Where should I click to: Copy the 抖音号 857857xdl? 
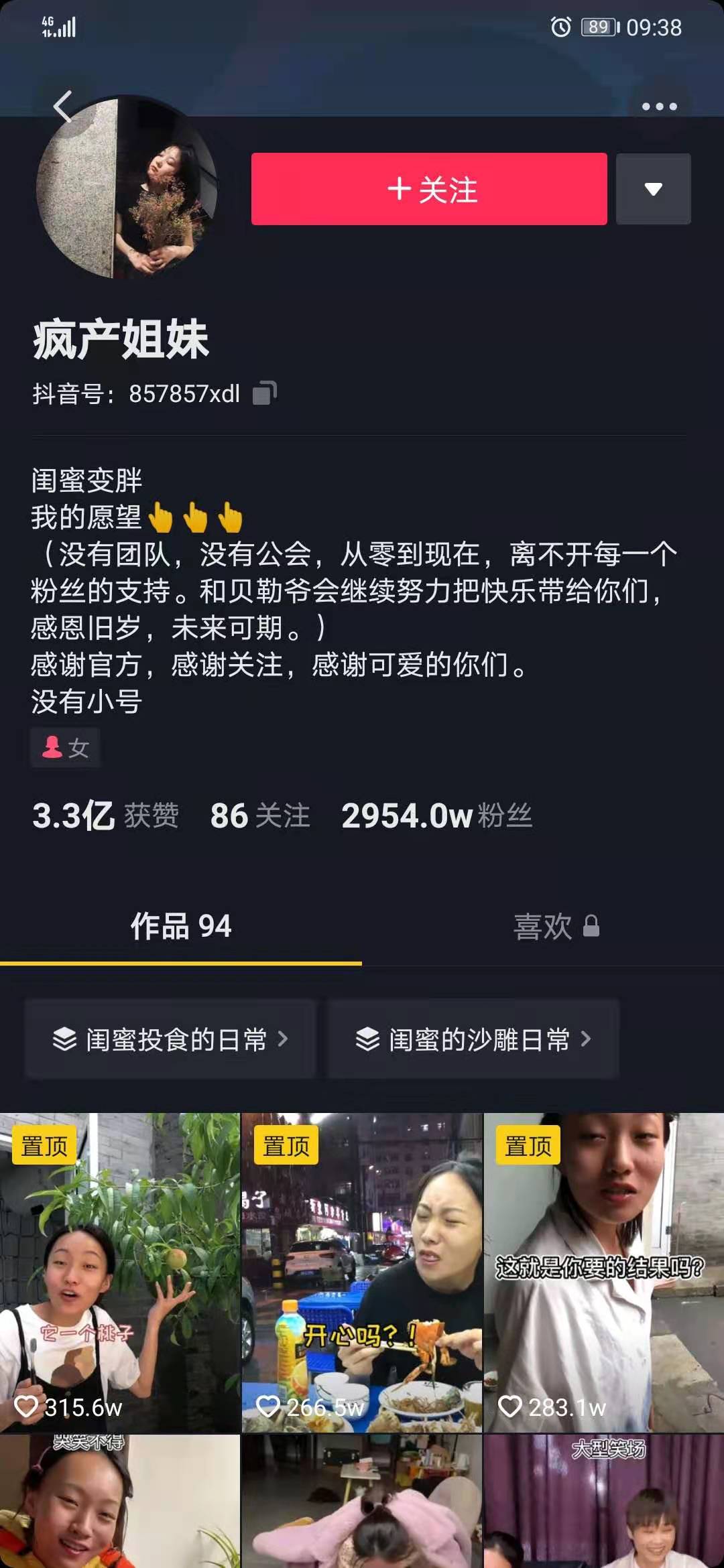[264, 393]
